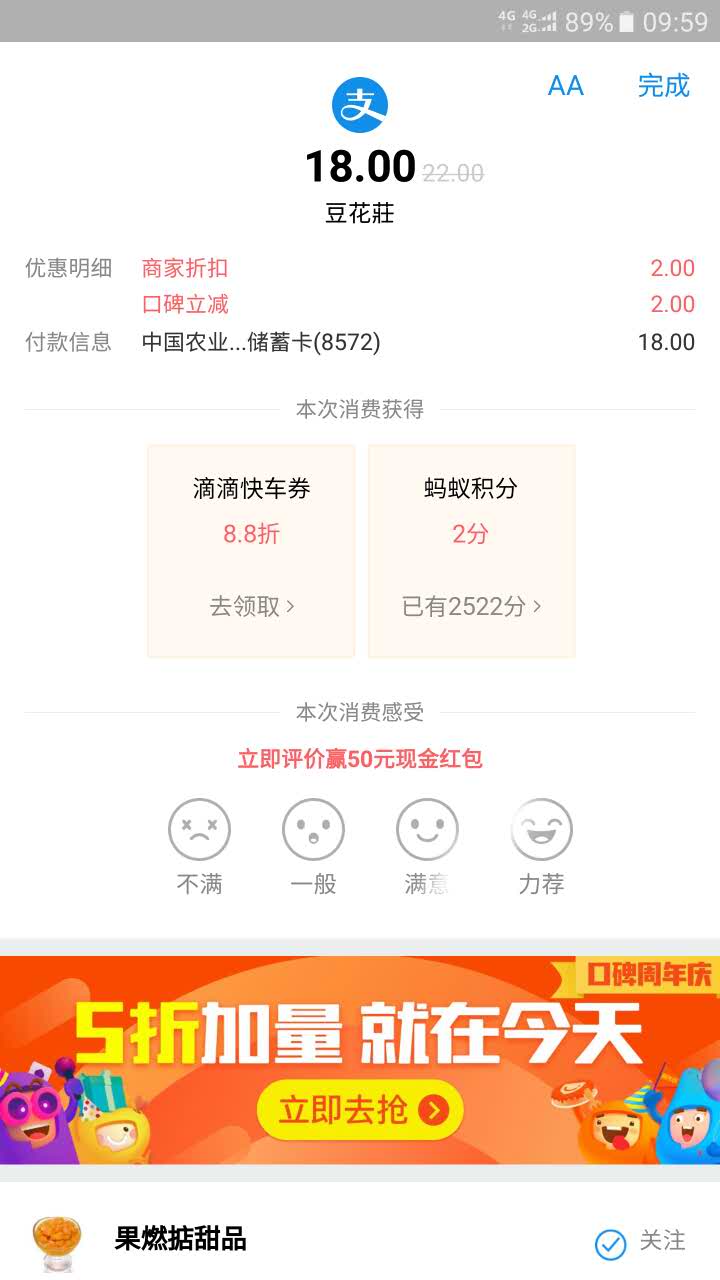Open the 5折加量 anniversary banner
This screenshot has height=1280, width=720.
(360, 1060)
